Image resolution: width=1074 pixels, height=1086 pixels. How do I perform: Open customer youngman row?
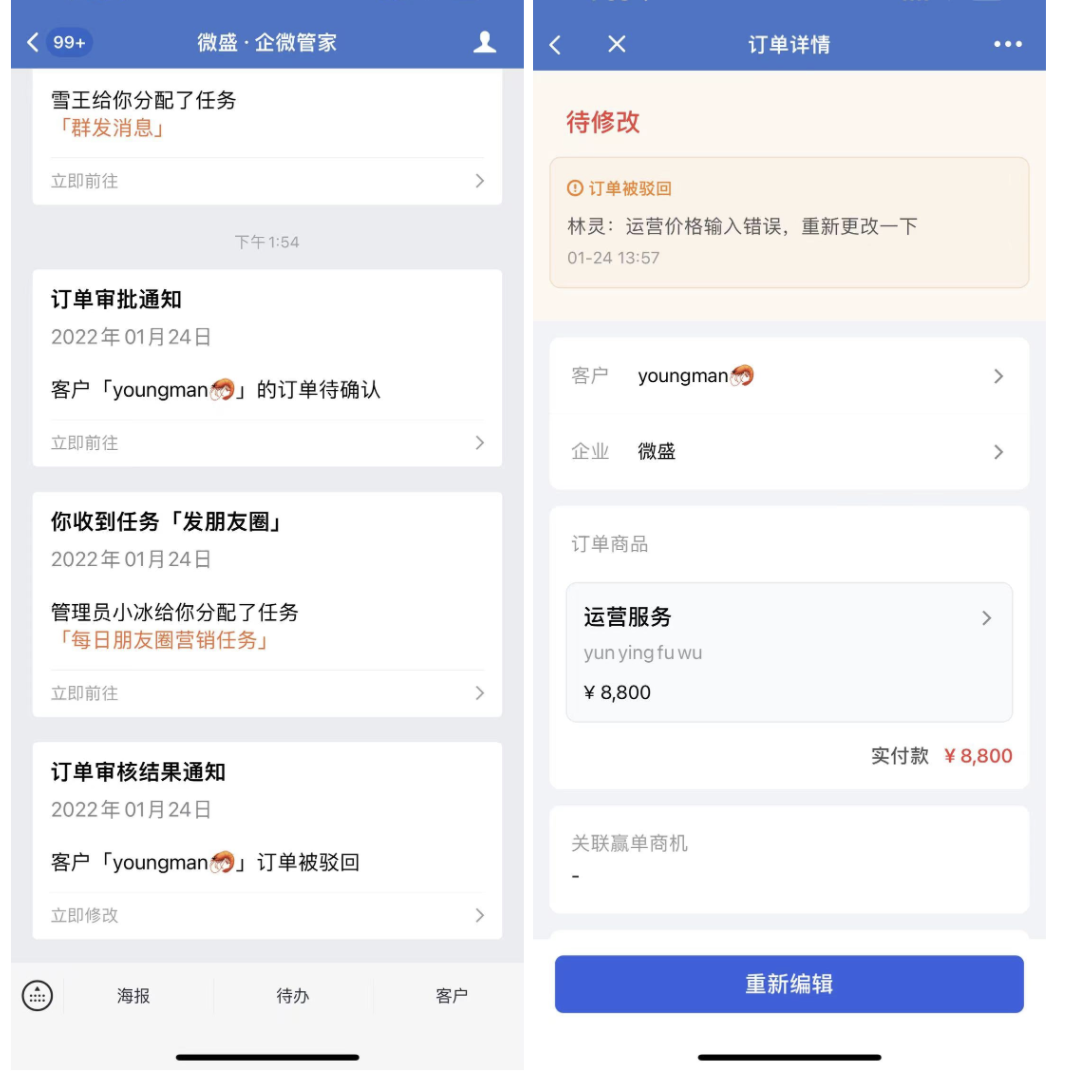point(788,376)
